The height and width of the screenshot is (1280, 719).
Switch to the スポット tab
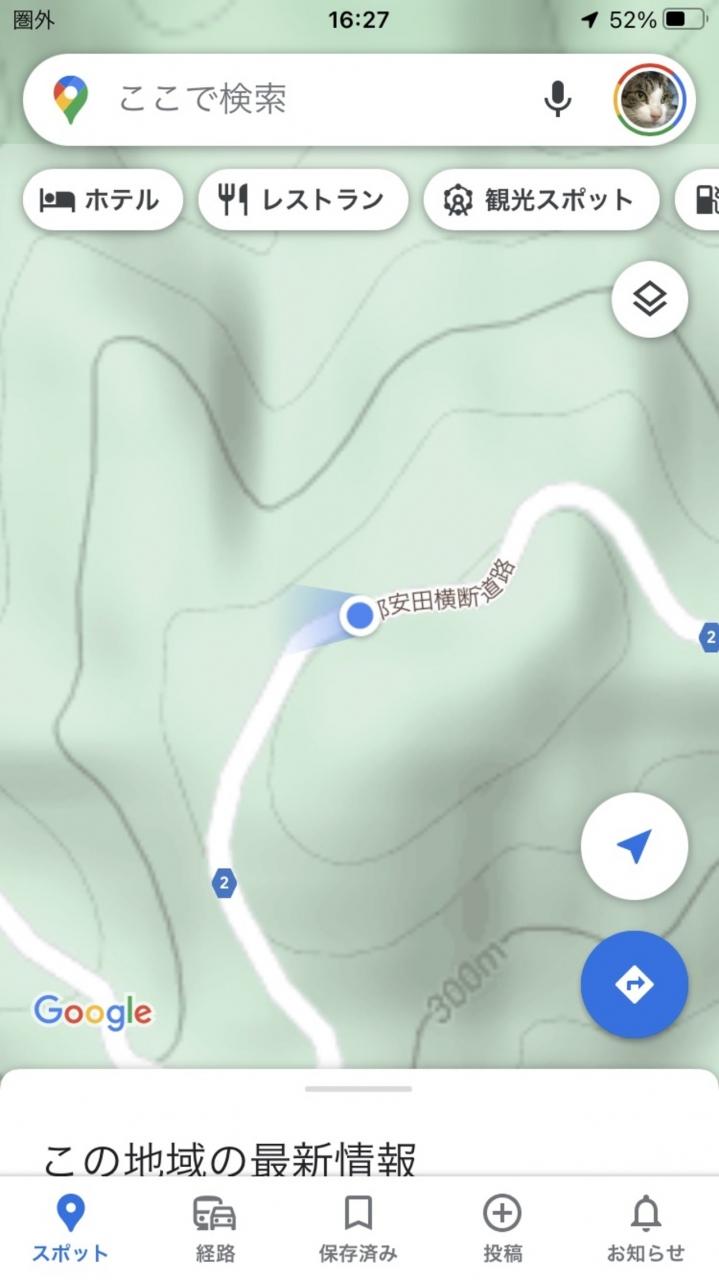click(69, 1227)
